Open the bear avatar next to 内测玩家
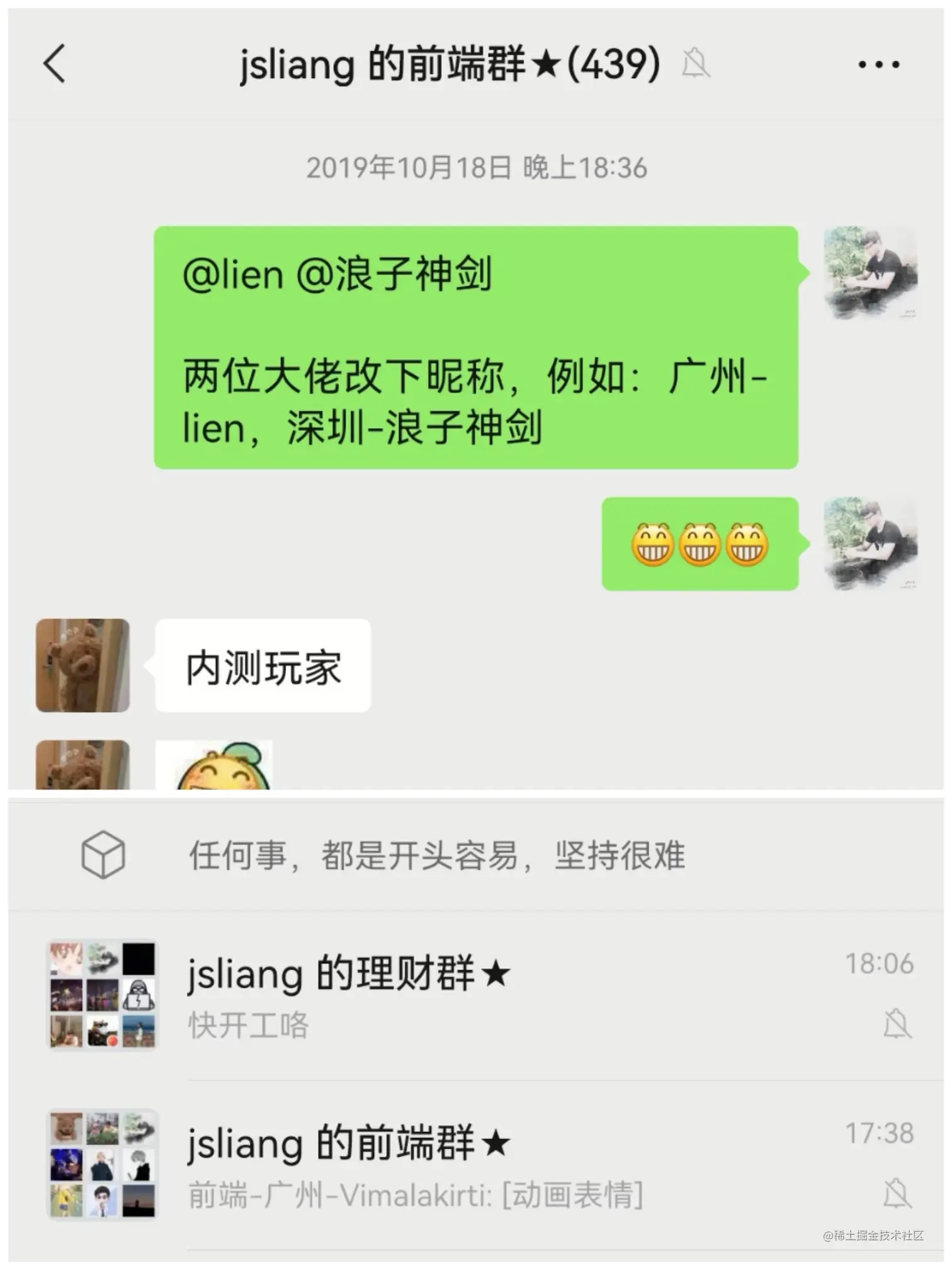The image size is (952, 1270). [82, 665]
